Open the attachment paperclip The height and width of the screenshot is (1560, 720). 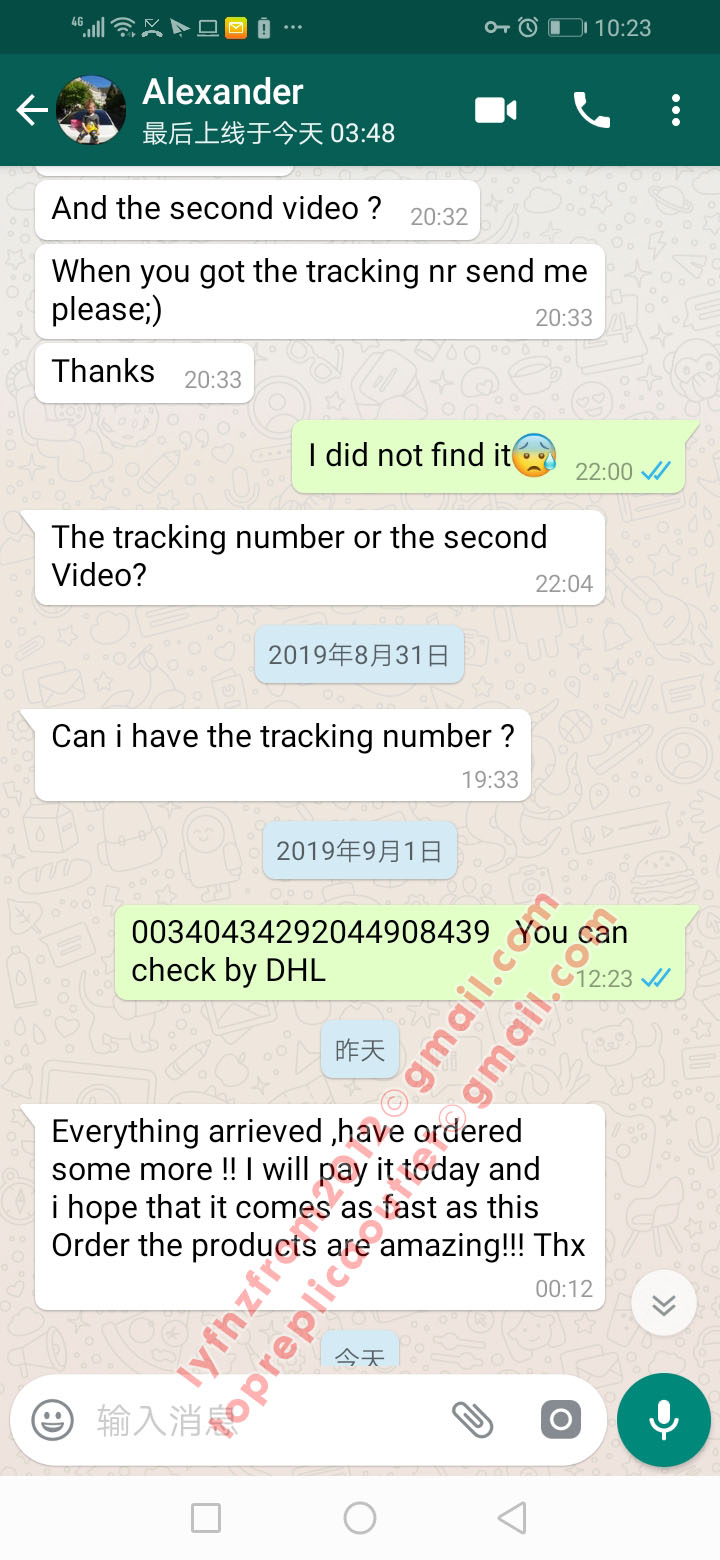tap(473, 1420)
